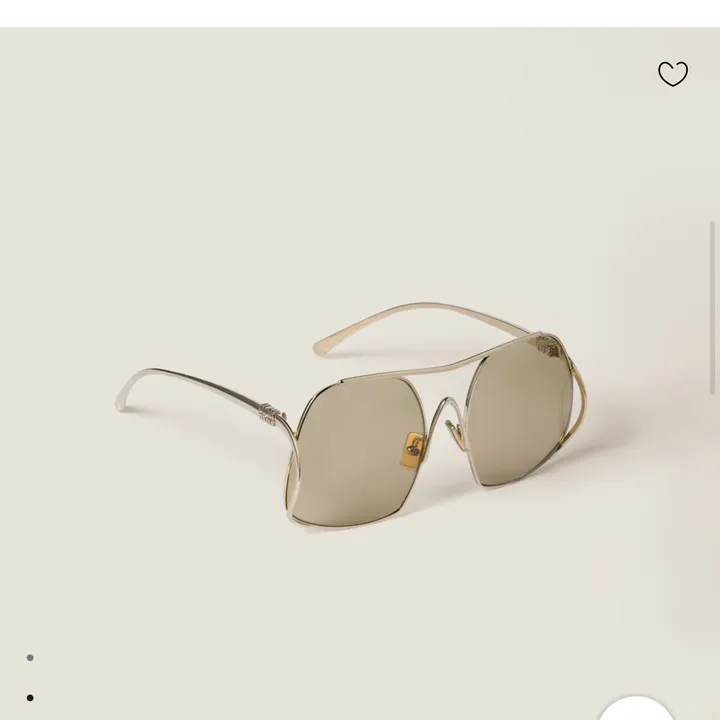720x720 pixels.
Task: Jump to the second image indicator dot
Action: [x=30, y=698]
